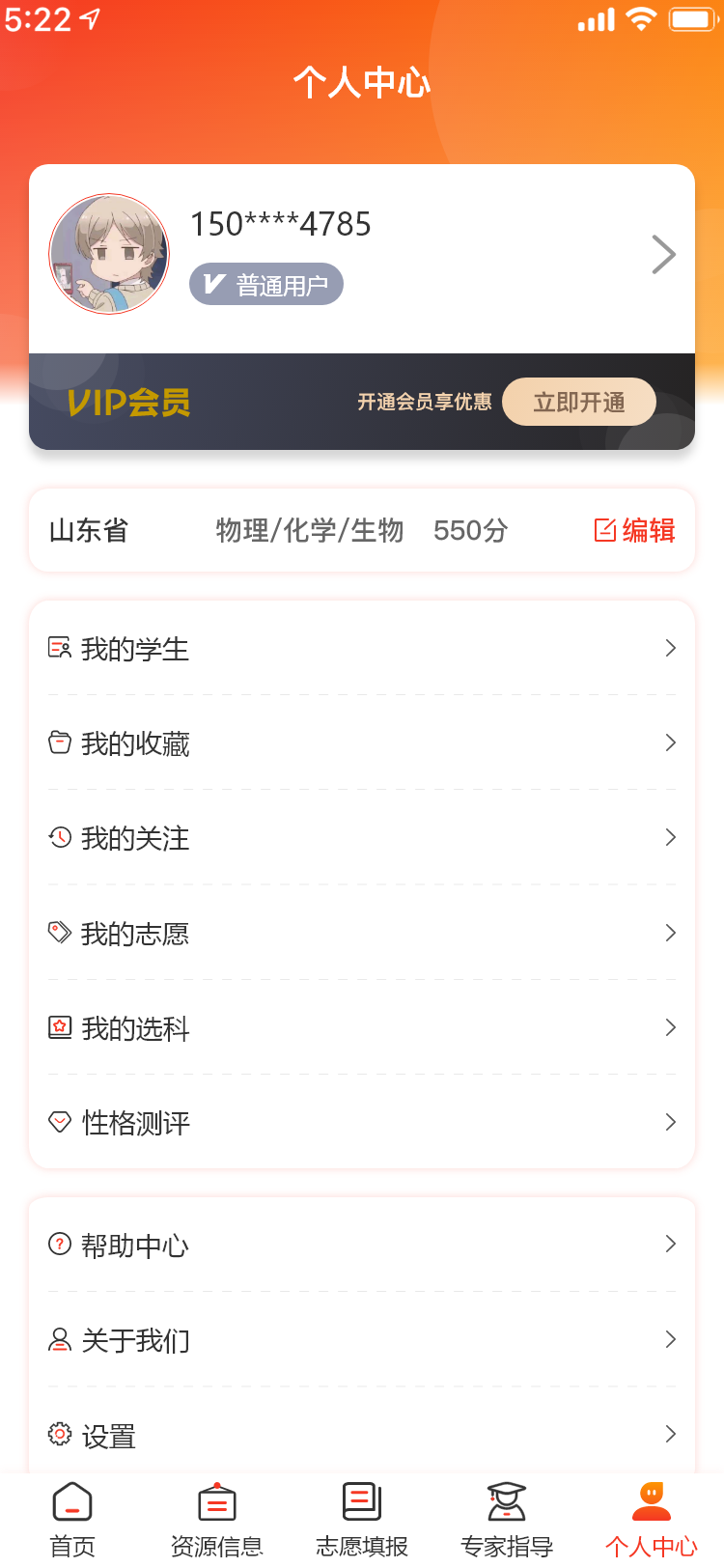Open 我的选科
The image size is (724, 1568).
tap(362, 1028)
